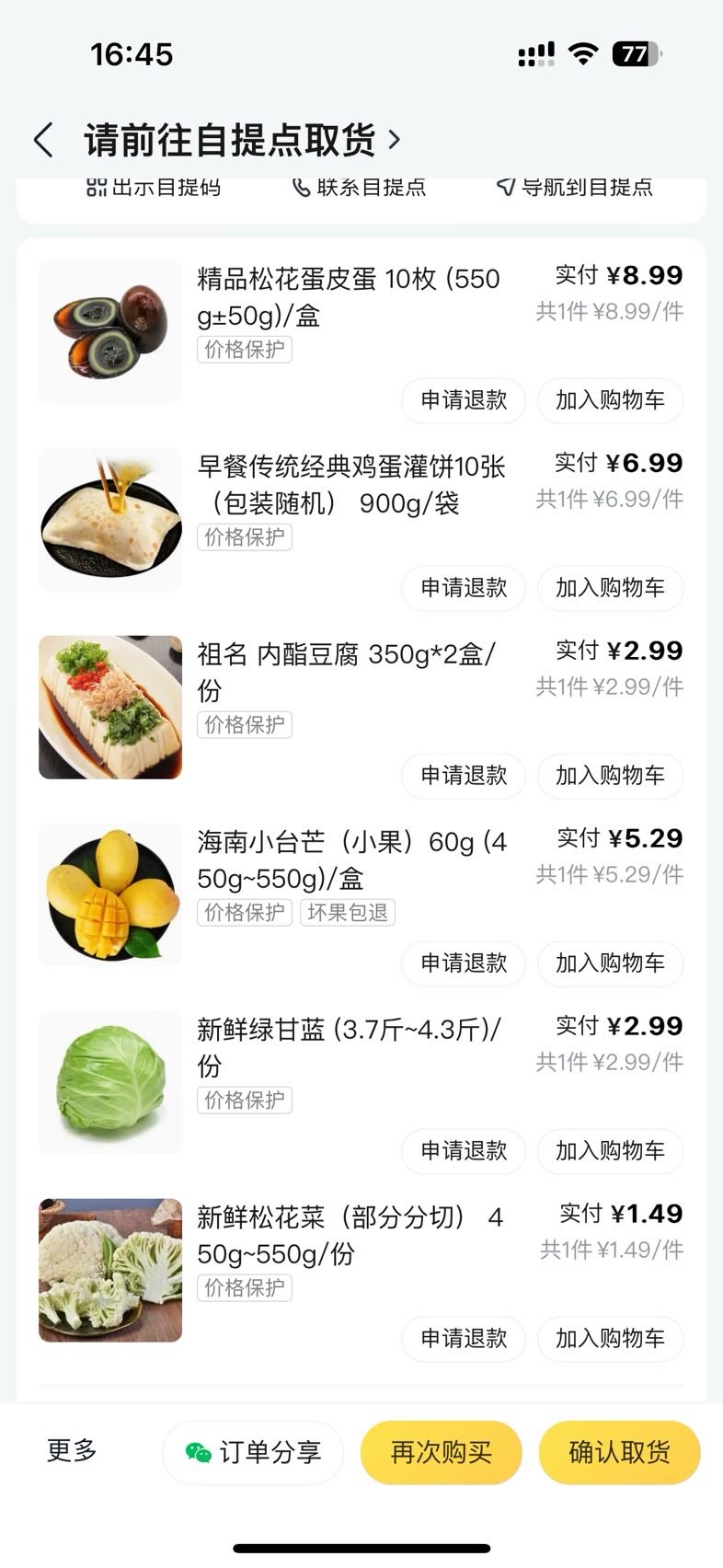Request a refund for 海南小台芒
Image resolution: width=723 pixels, height=1568 pixels.
point(464,963)
